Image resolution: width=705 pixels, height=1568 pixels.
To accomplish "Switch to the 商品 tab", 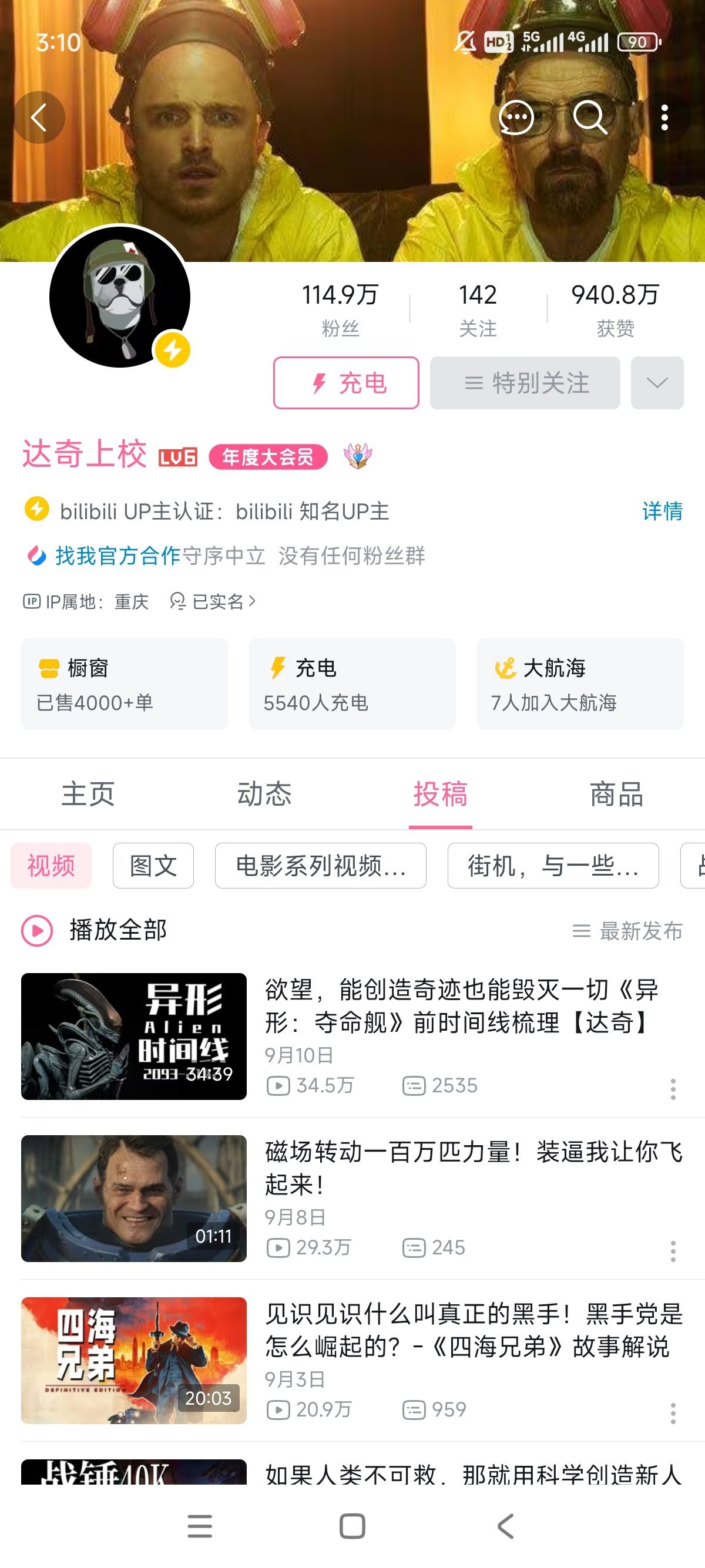I will (616, 795).
